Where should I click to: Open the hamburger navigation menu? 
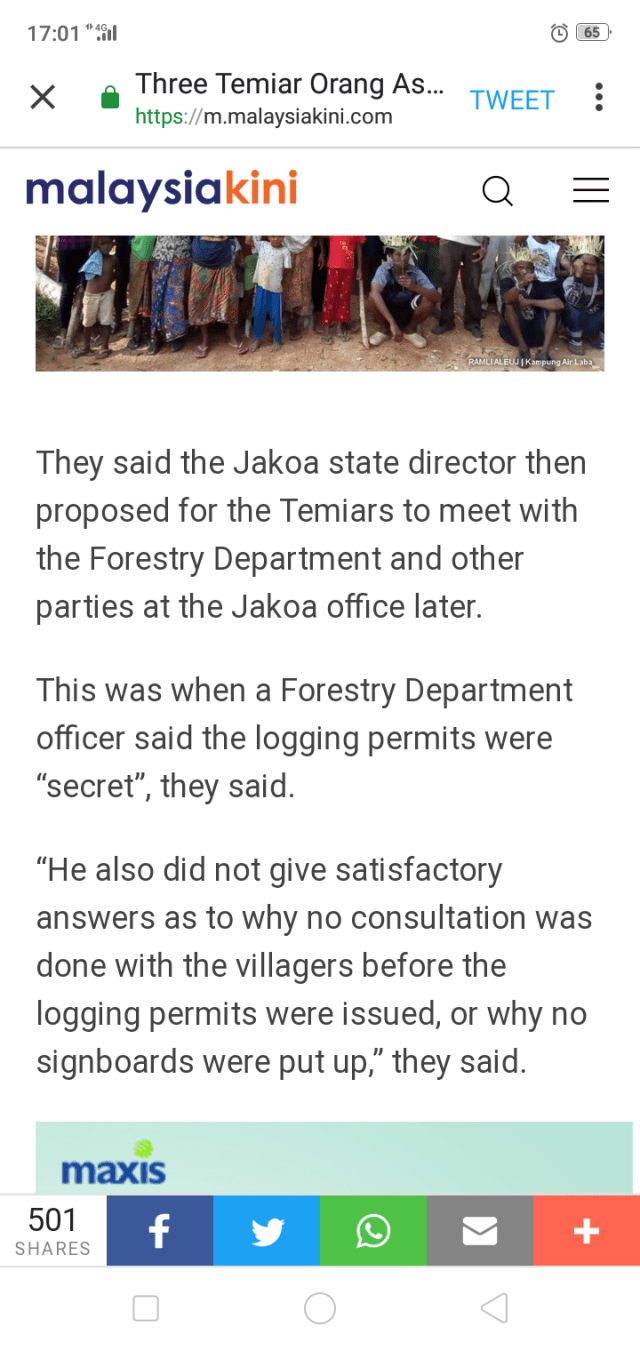[590, 190]
